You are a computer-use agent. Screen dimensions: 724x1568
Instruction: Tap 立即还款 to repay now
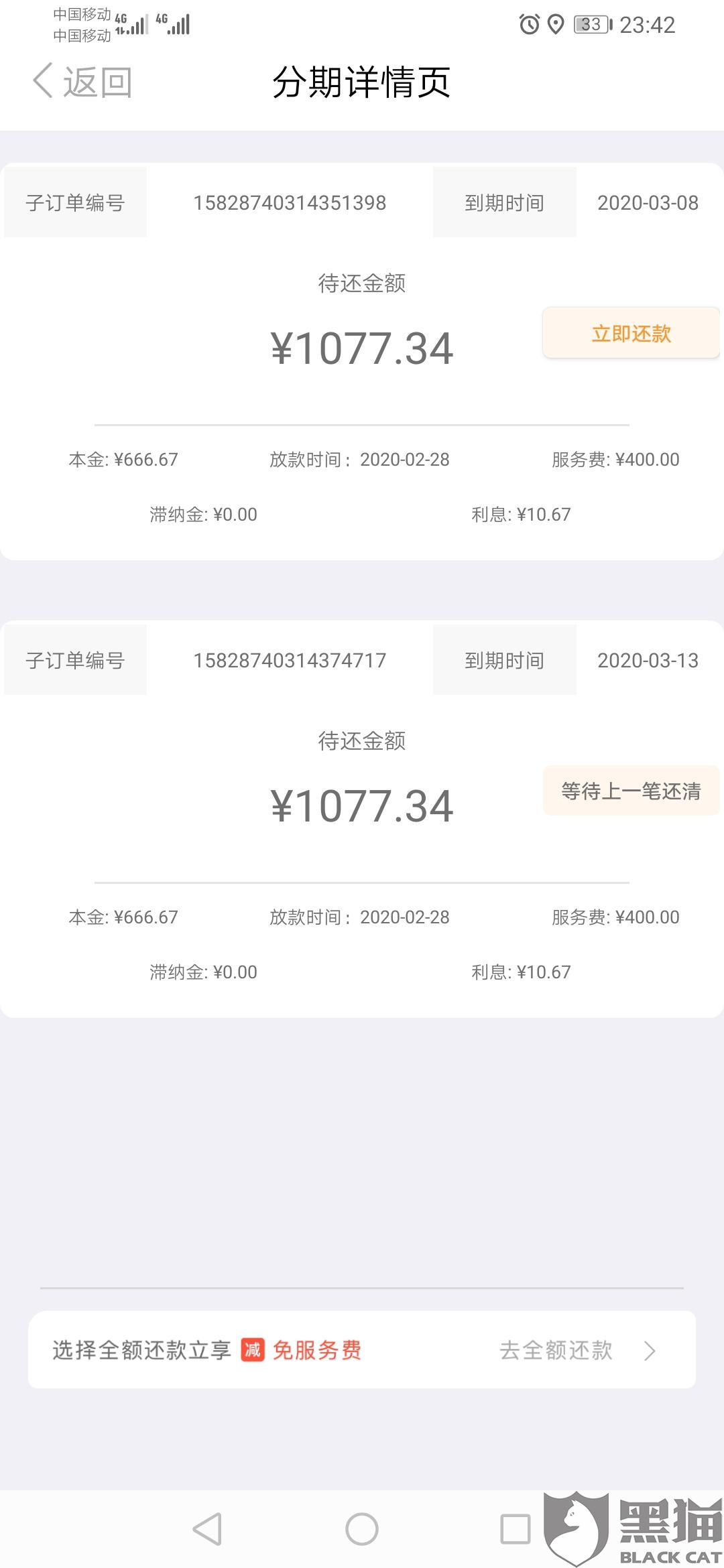[x=631, y=333]
